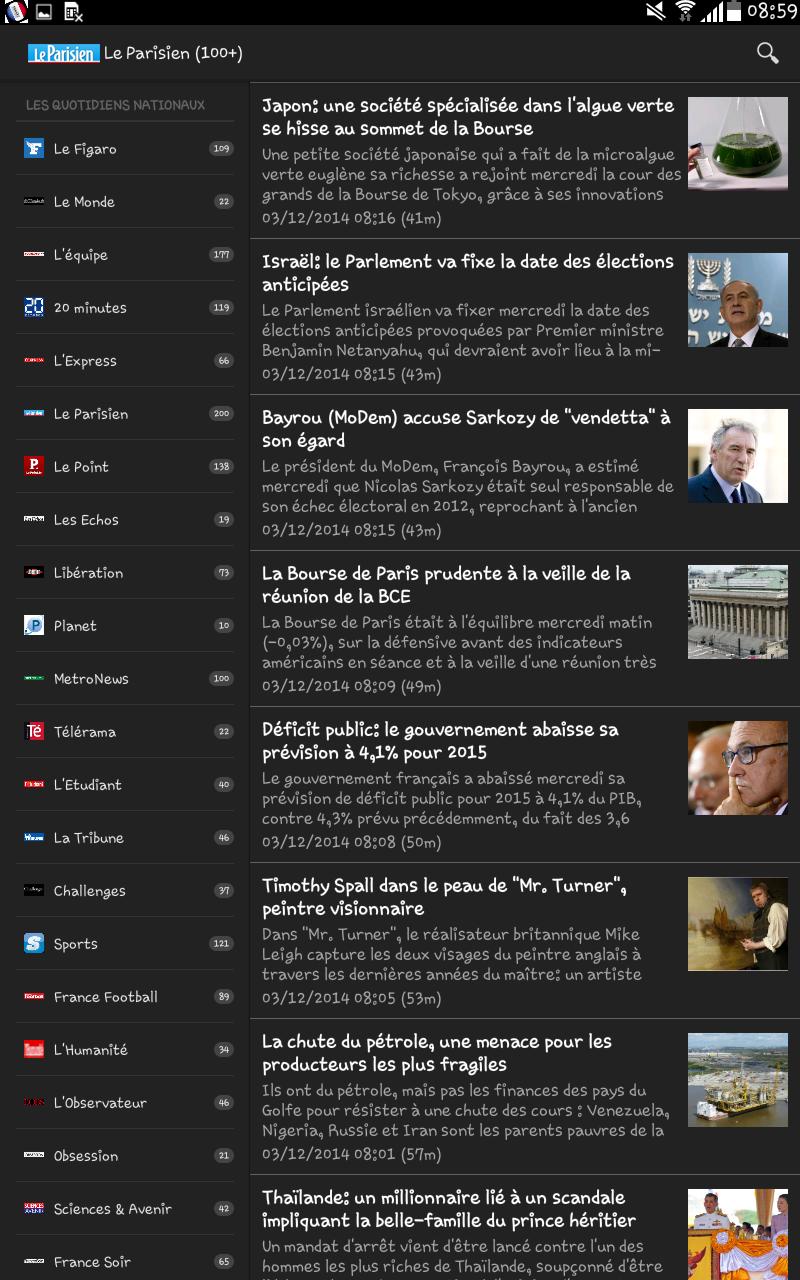The image size is (800, 1280).
Task: Open the Libération newspaper icon
Action: coord(33,572)
